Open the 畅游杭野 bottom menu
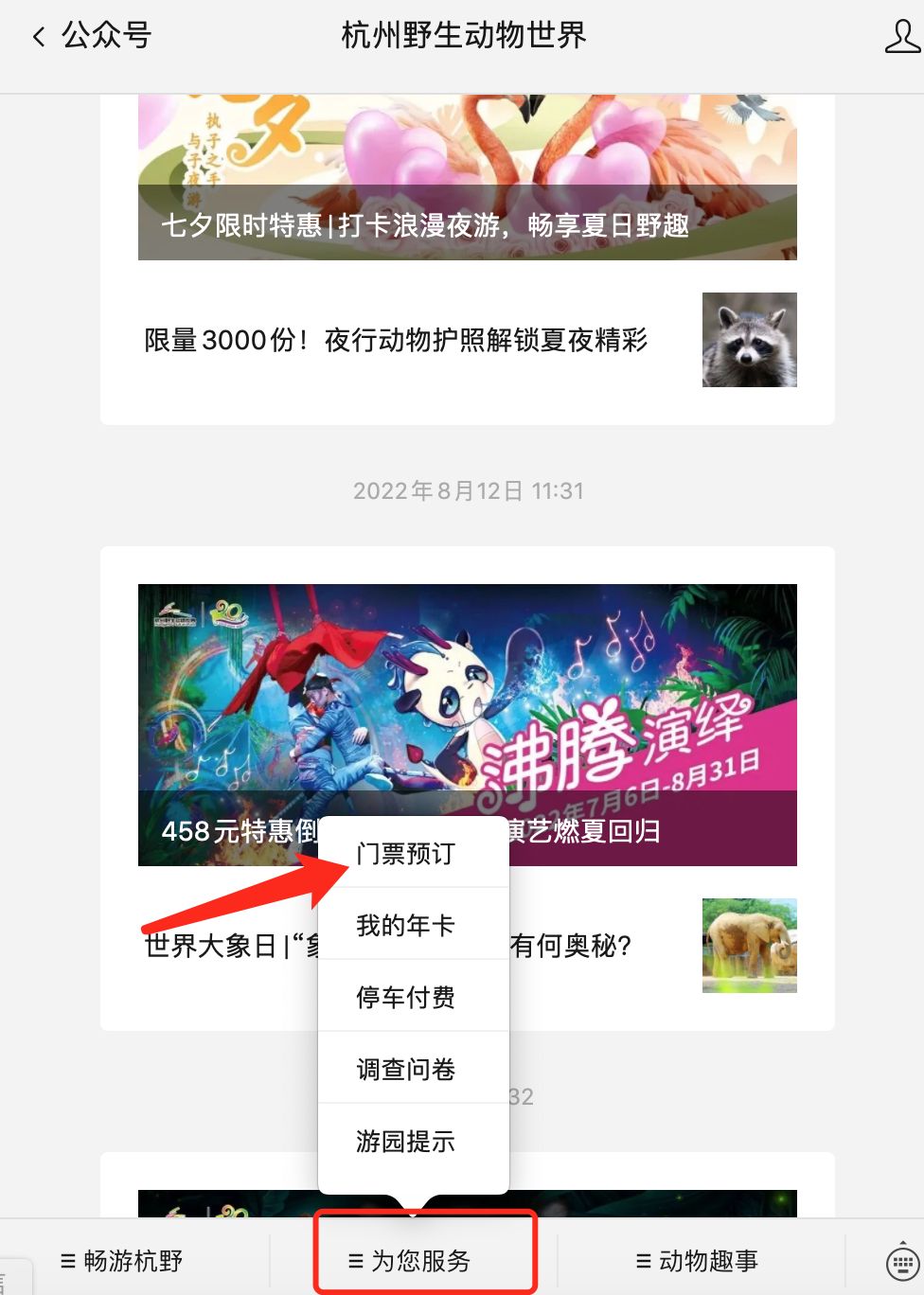 pyautogui.click(x=123, y=1261)
